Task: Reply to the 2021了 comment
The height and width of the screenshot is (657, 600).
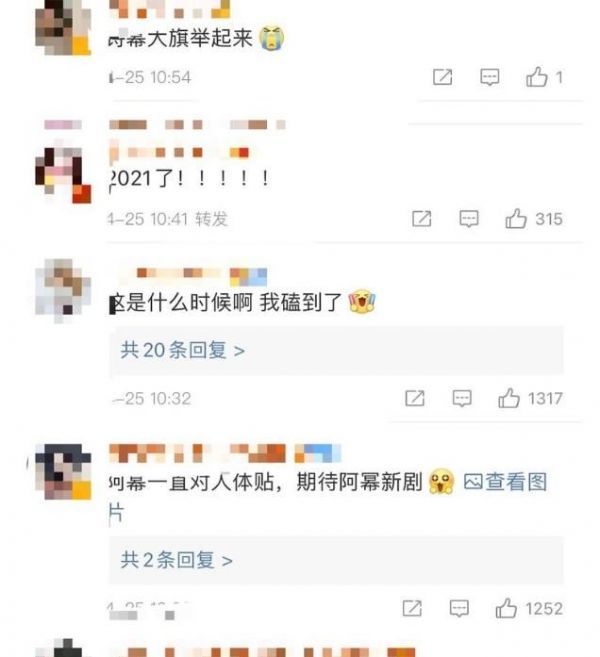Action: pyautogui.click(x=469, y=219)
